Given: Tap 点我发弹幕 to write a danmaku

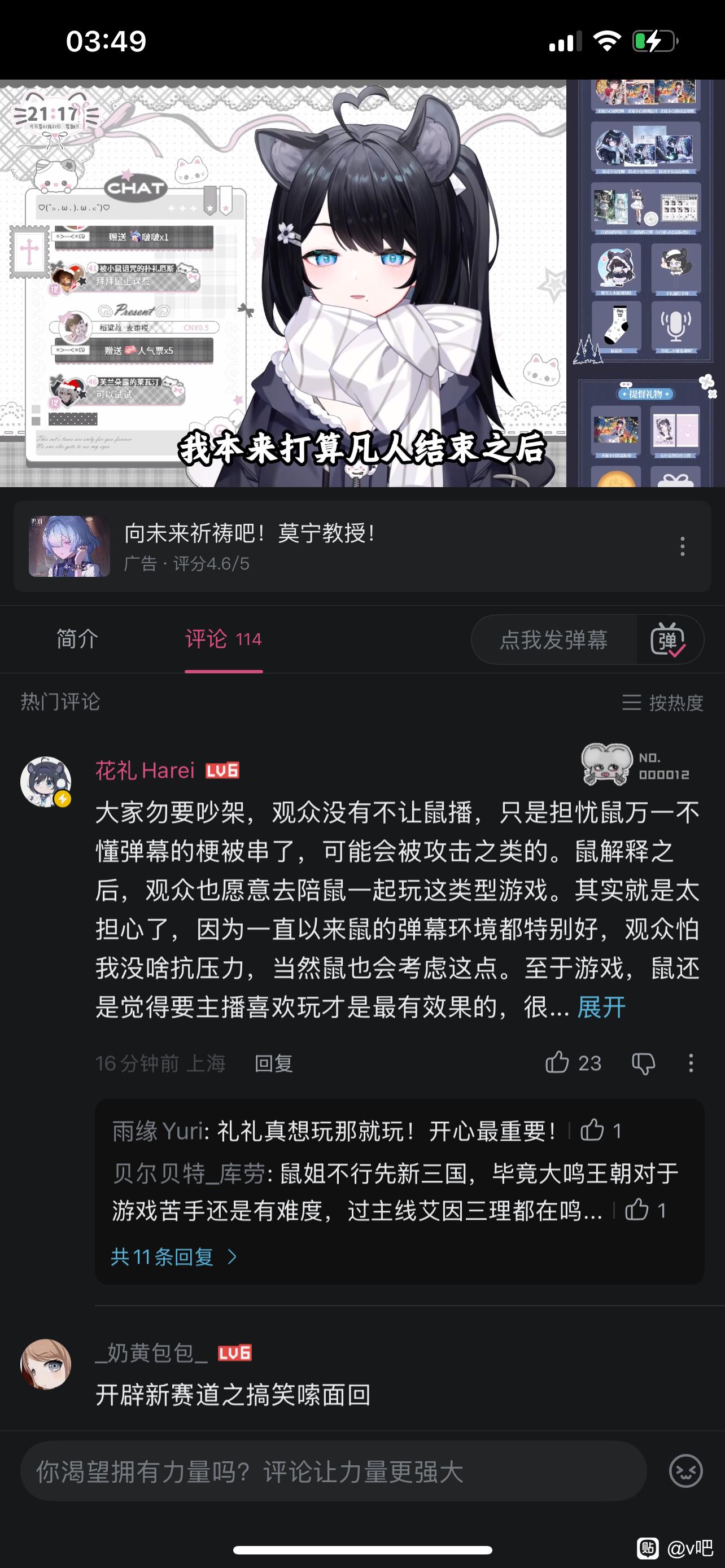Looking at the screenshot, I should 553,640.
